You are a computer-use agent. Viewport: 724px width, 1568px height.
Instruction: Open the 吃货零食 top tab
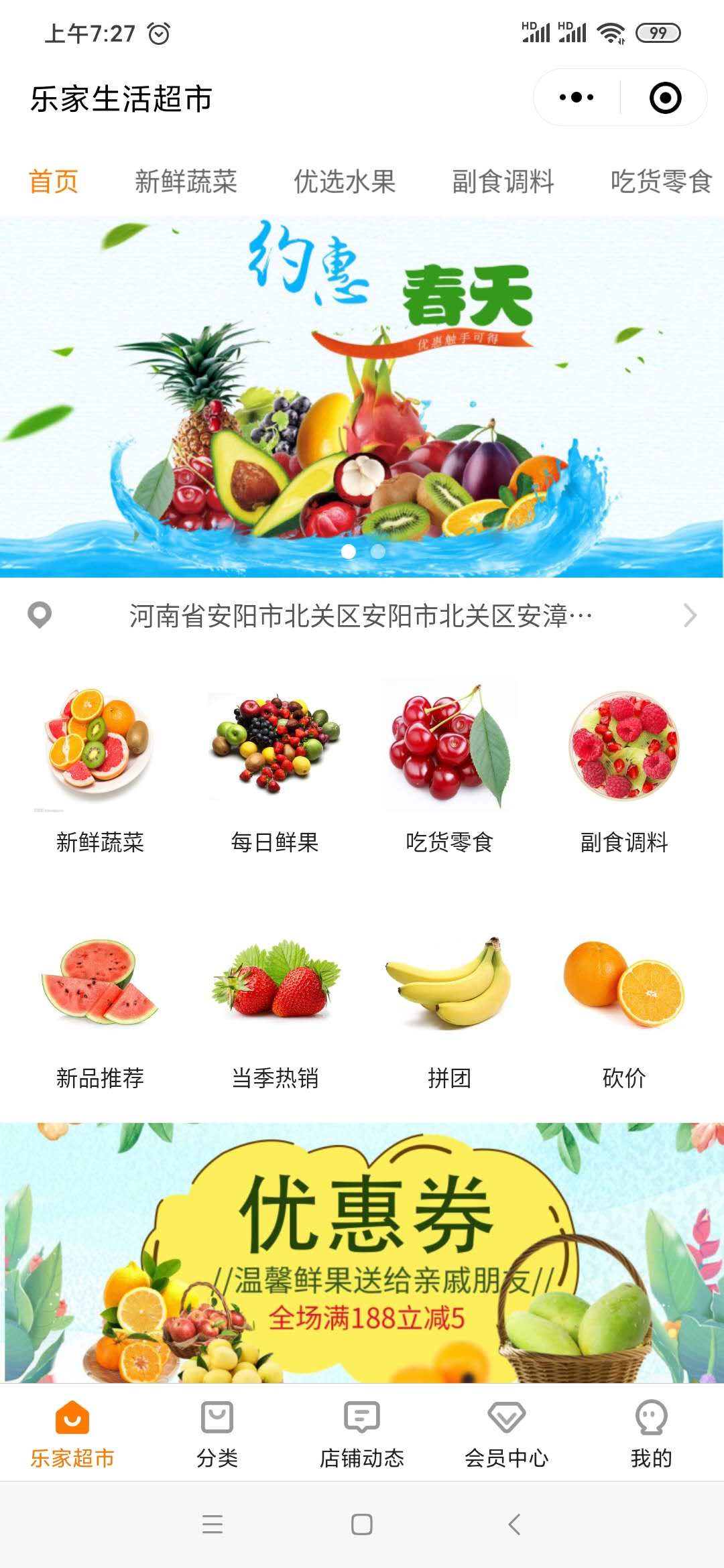point(660,182)
